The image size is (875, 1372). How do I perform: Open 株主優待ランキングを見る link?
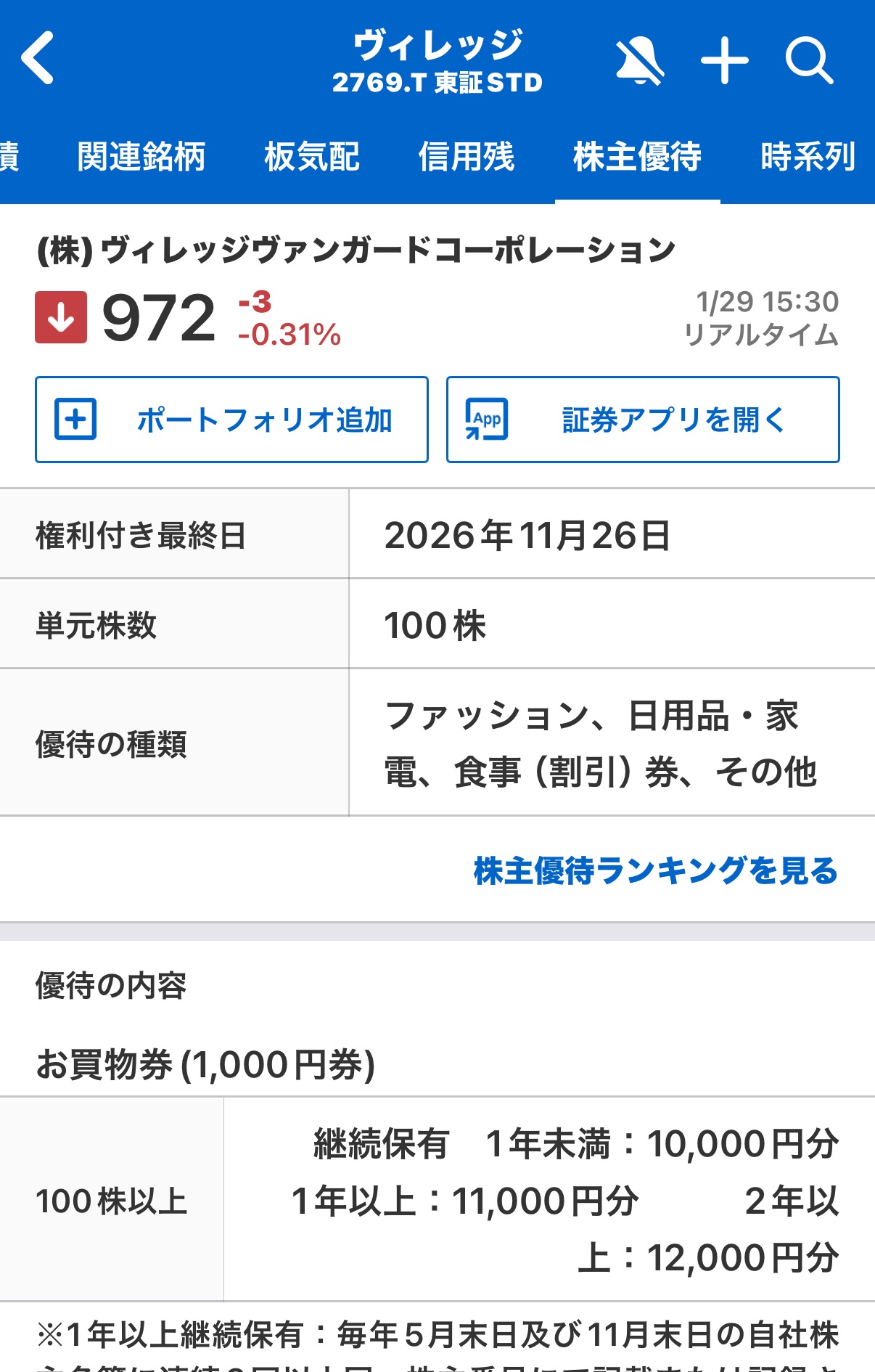pos(655,870)
